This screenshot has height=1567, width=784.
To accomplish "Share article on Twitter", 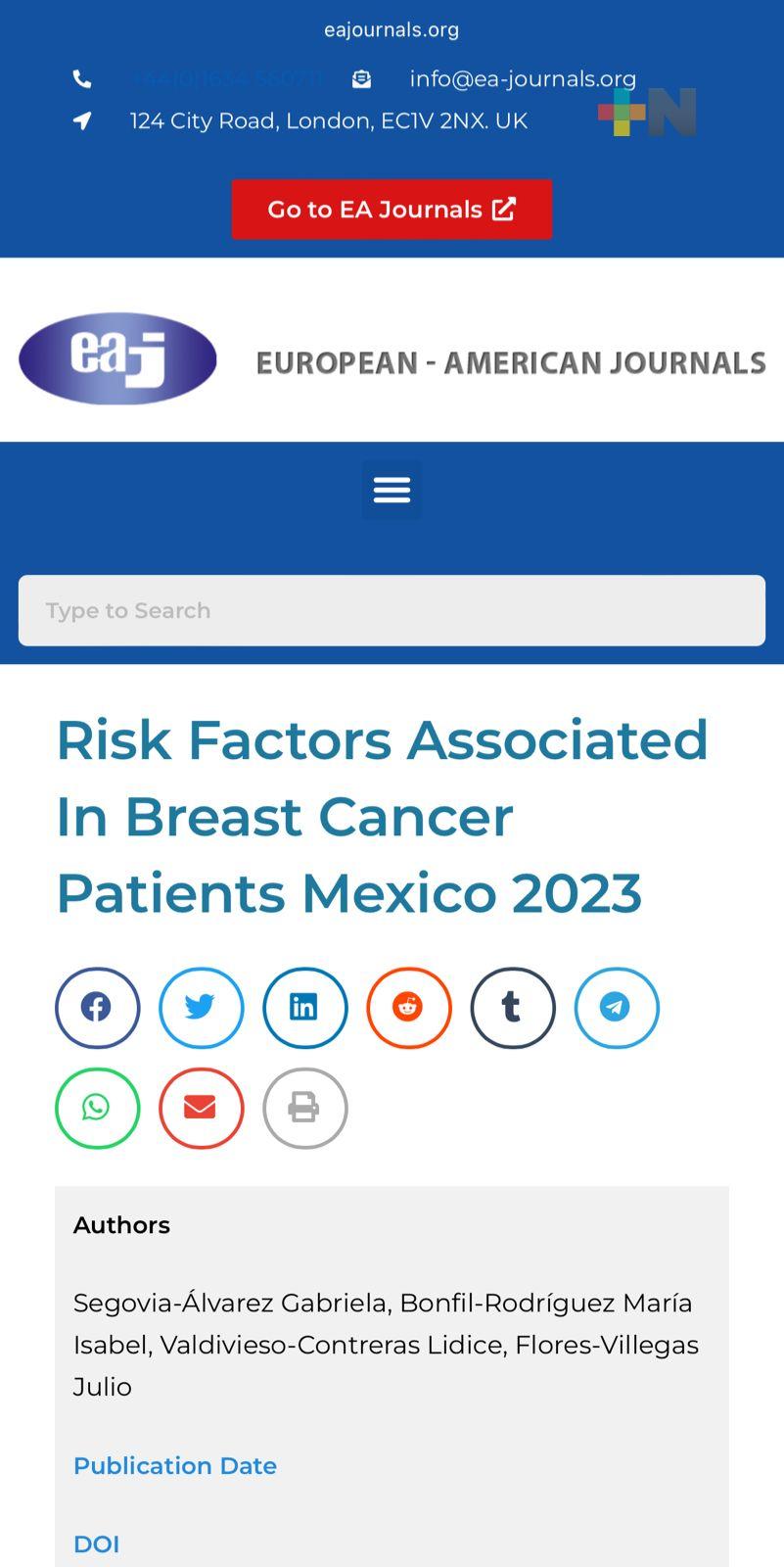I will click(201, 1008).
